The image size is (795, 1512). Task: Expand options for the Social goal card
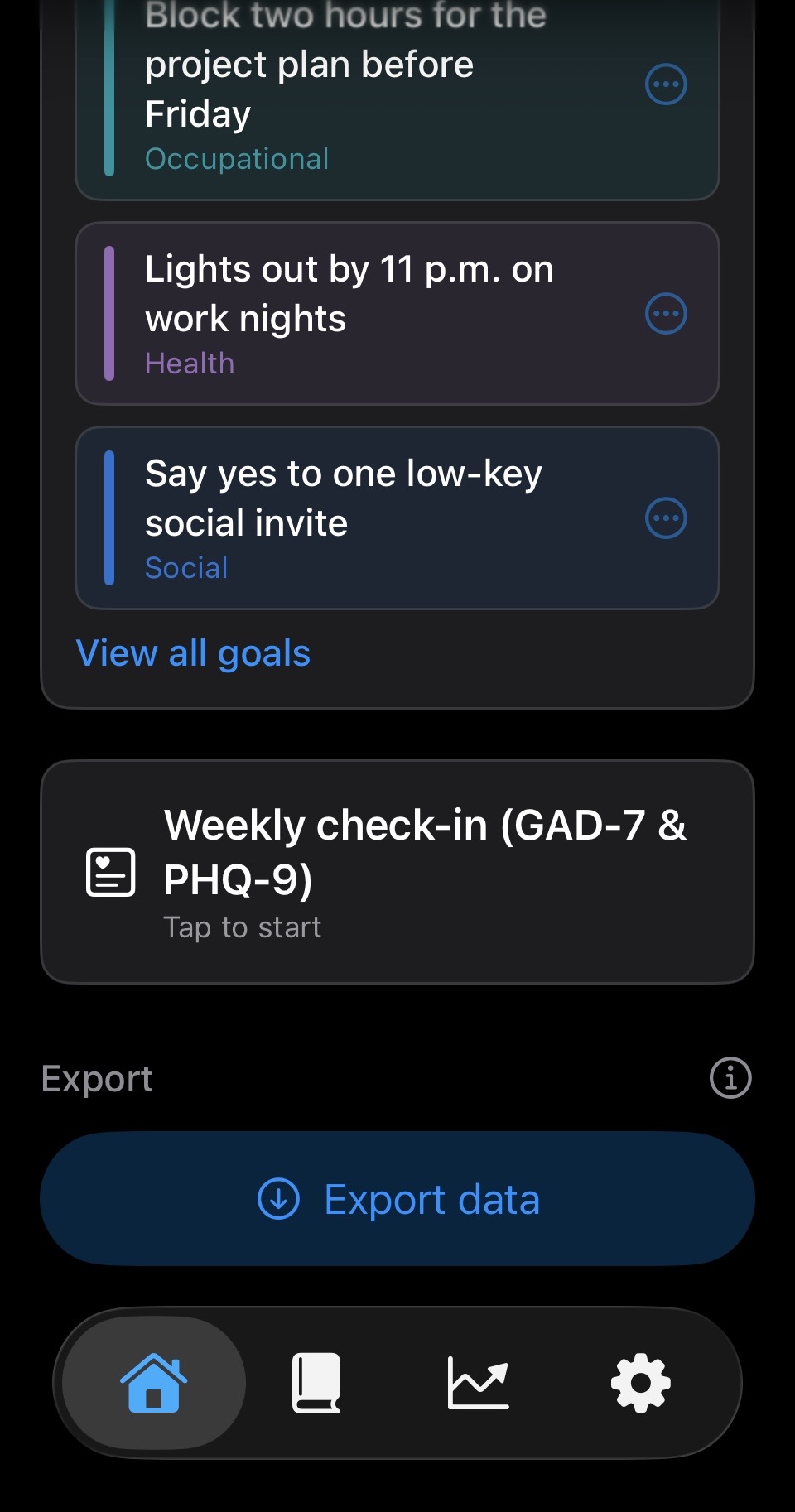tap(666, 518)
